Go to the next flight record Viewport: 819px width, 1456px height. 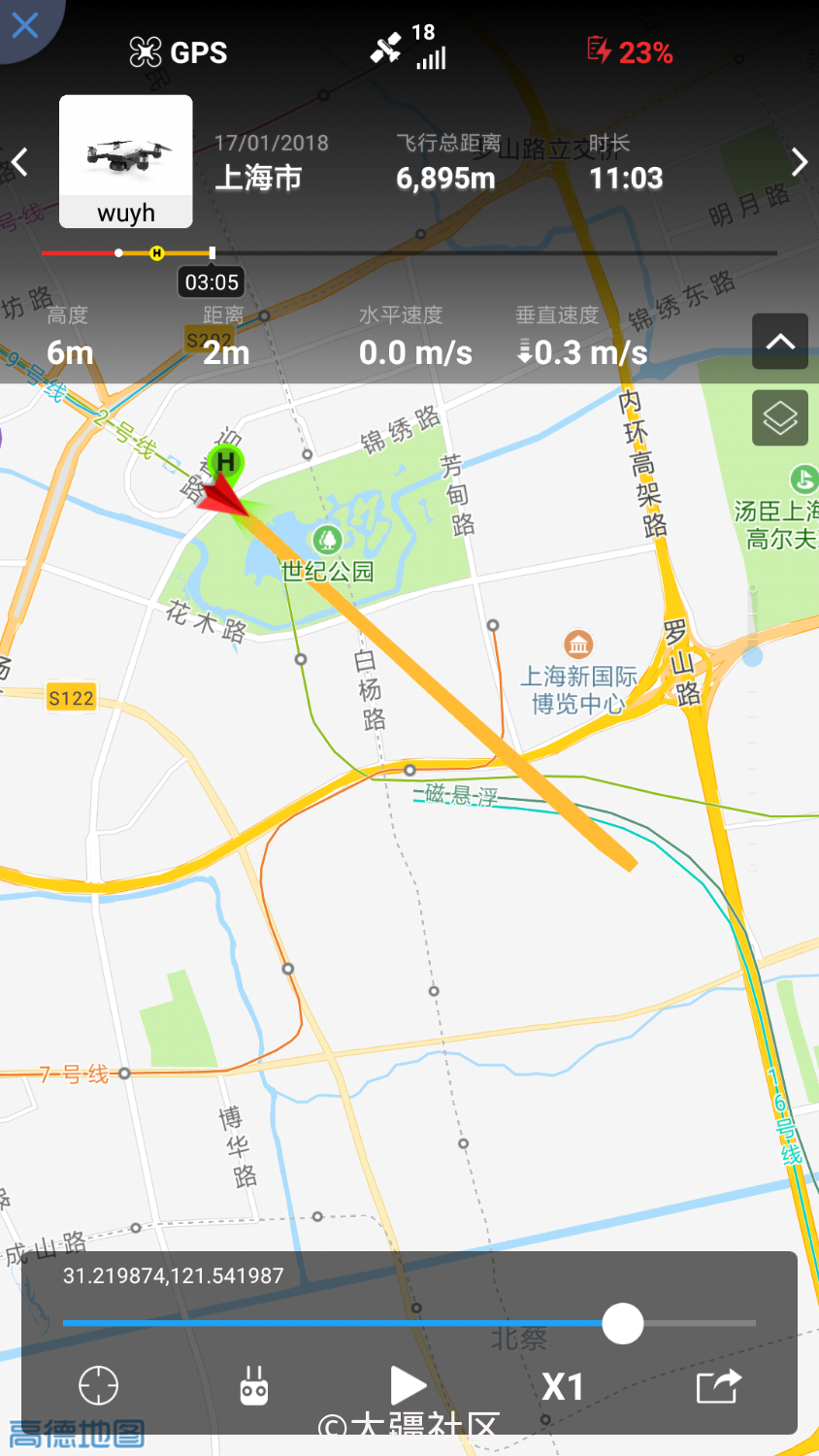coord(799,162)
